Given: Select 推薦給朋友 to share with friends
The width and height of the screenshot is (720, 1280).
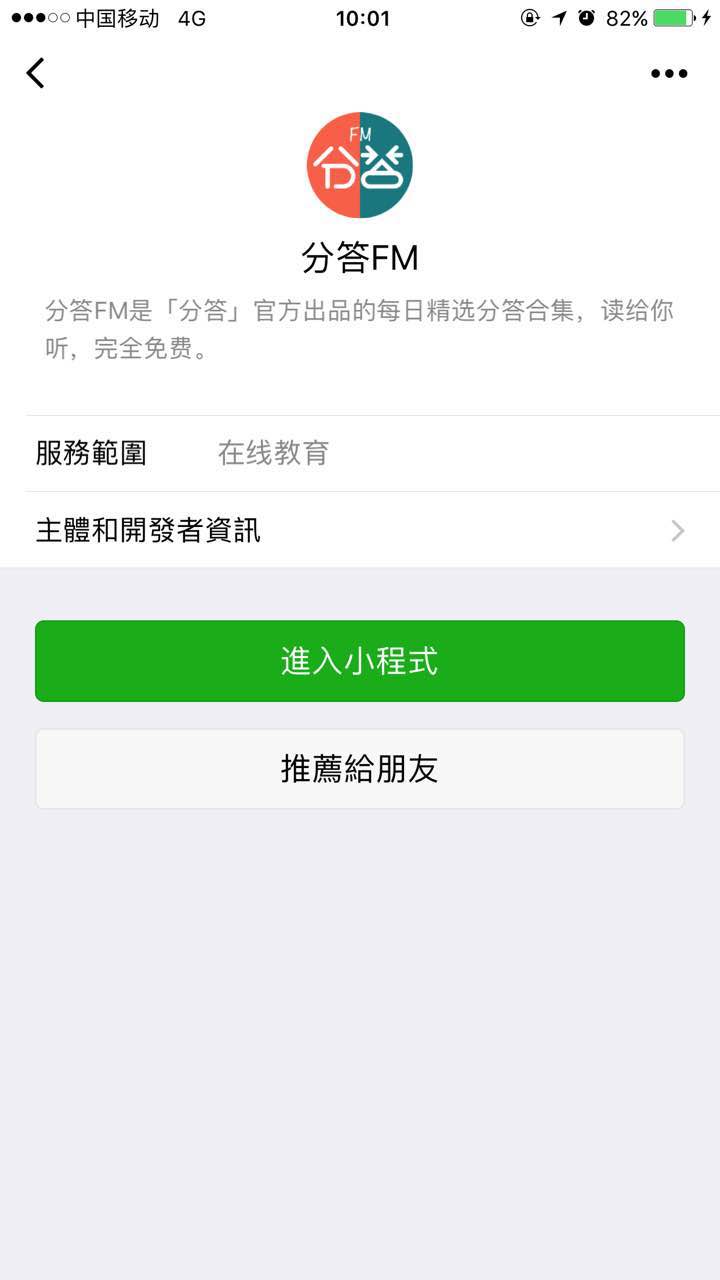Looking at the screenshot, I should coord(360,769).
